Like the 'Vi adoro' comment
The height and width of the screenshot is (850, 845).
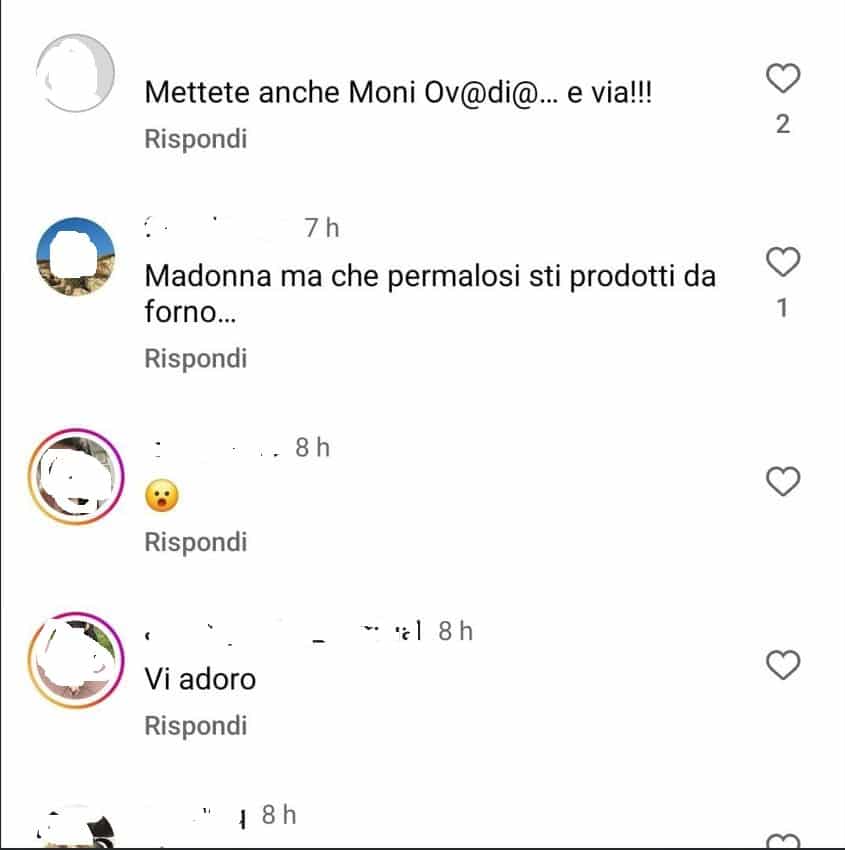click(x=783, y=664)
